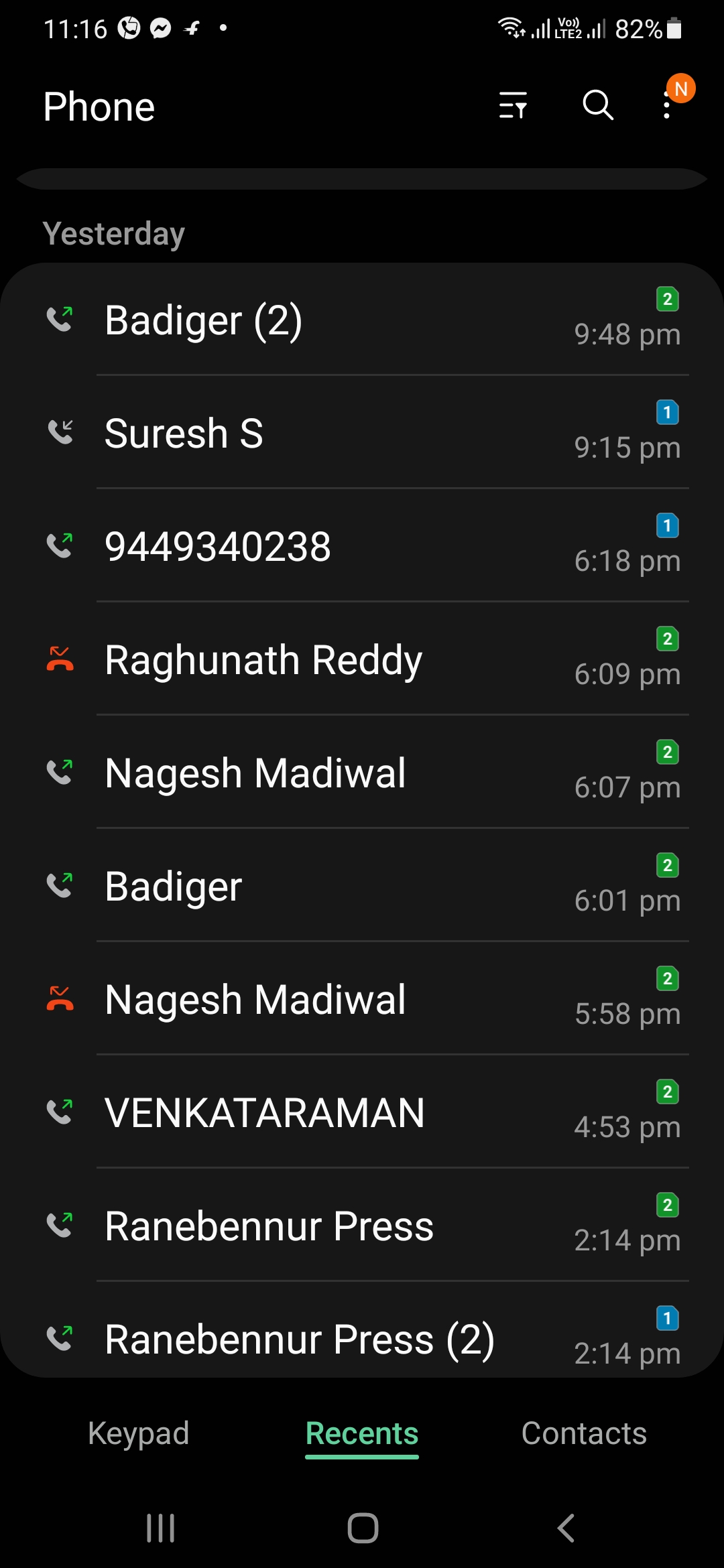Open the VENKATARAMAN call entry
Viewport: 724px width, 1568px height.
[362, 1112]
